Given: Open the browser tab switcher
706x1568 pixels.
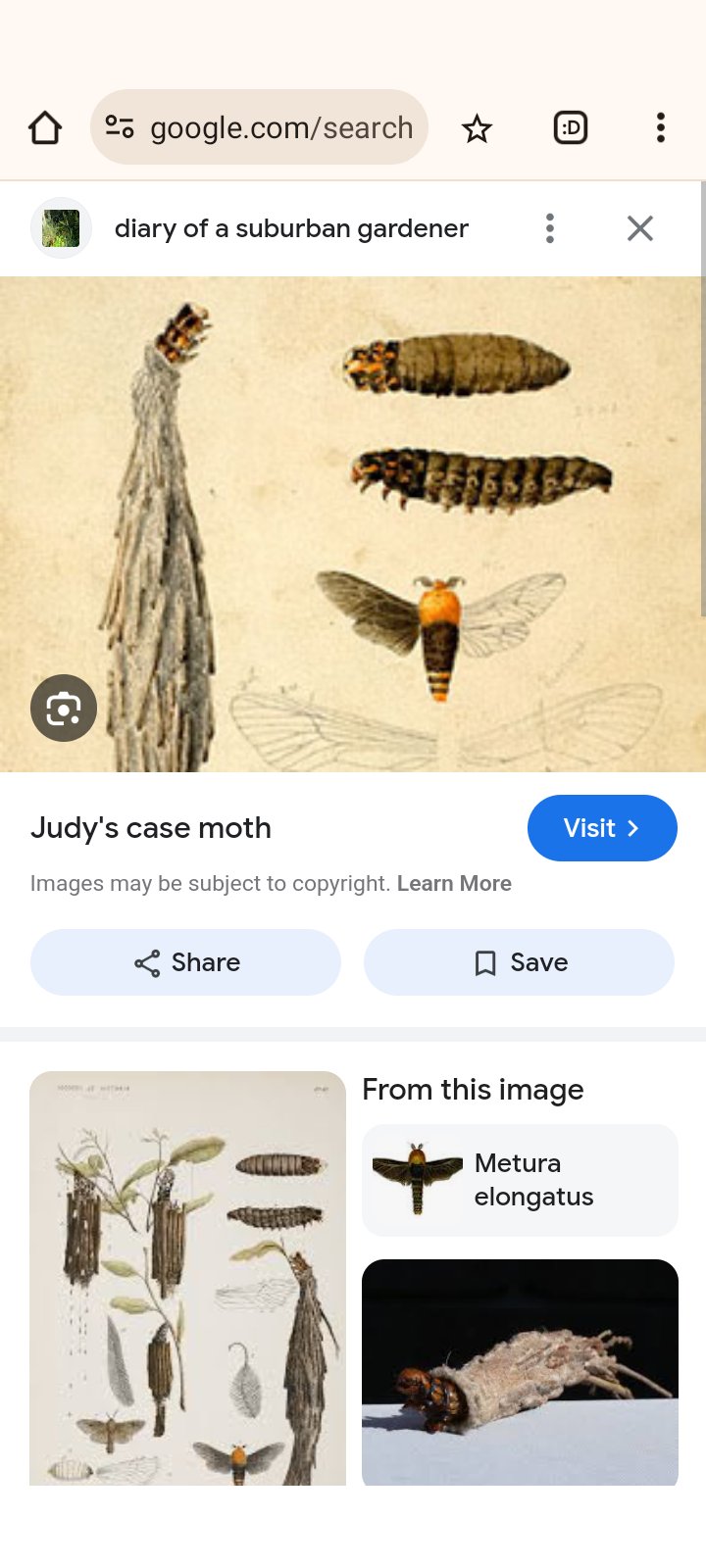Looking at the screenshot, I should [571, 128].
